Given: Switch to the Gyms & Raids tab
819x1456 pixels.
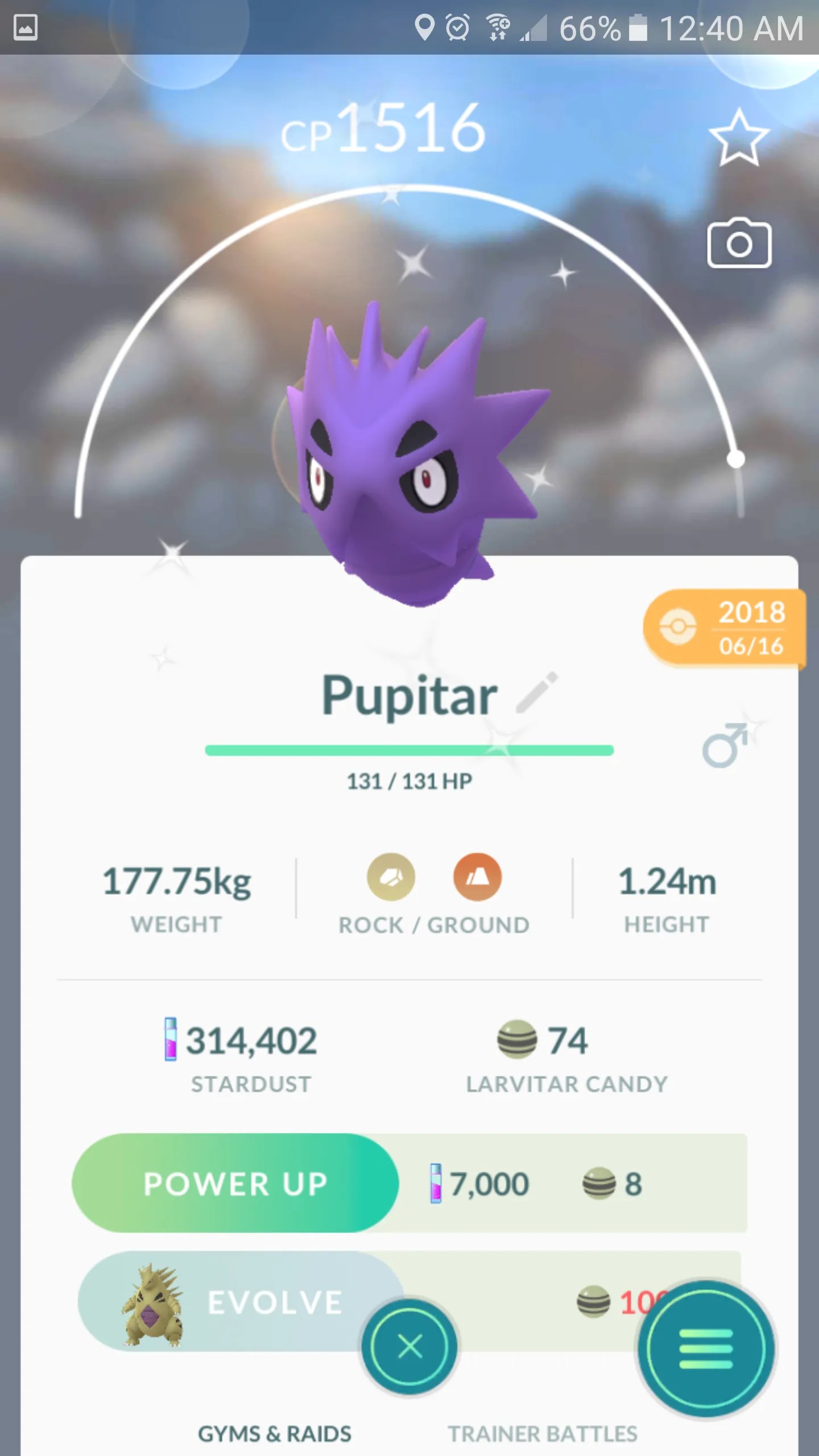Looking at the screenshot, I should (x=274, y=1434).
